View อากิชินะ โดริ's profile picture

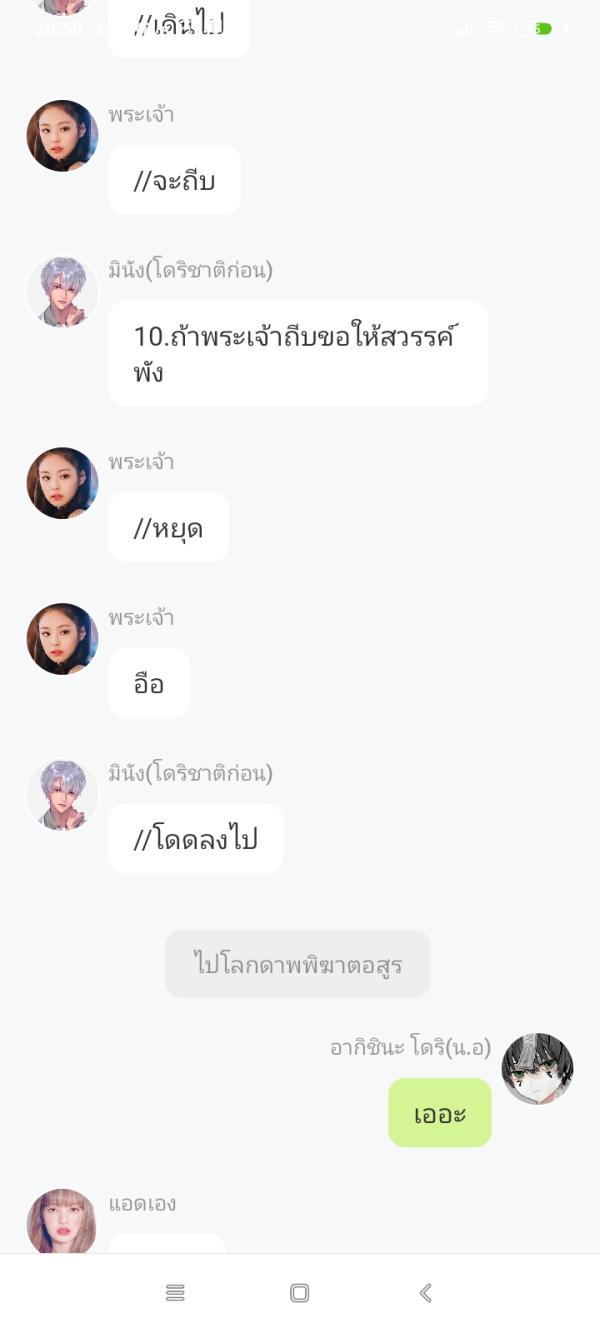537,1069
